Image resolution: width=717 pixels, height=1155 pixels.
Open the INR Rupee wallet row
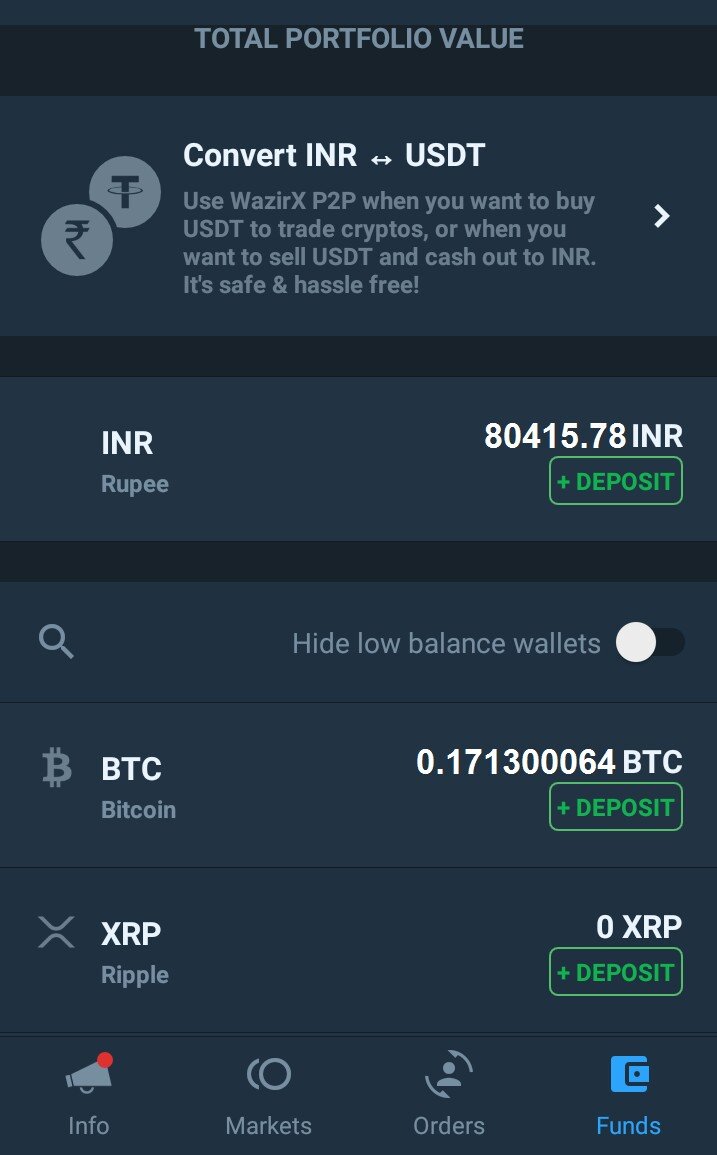tap(358, 460)
